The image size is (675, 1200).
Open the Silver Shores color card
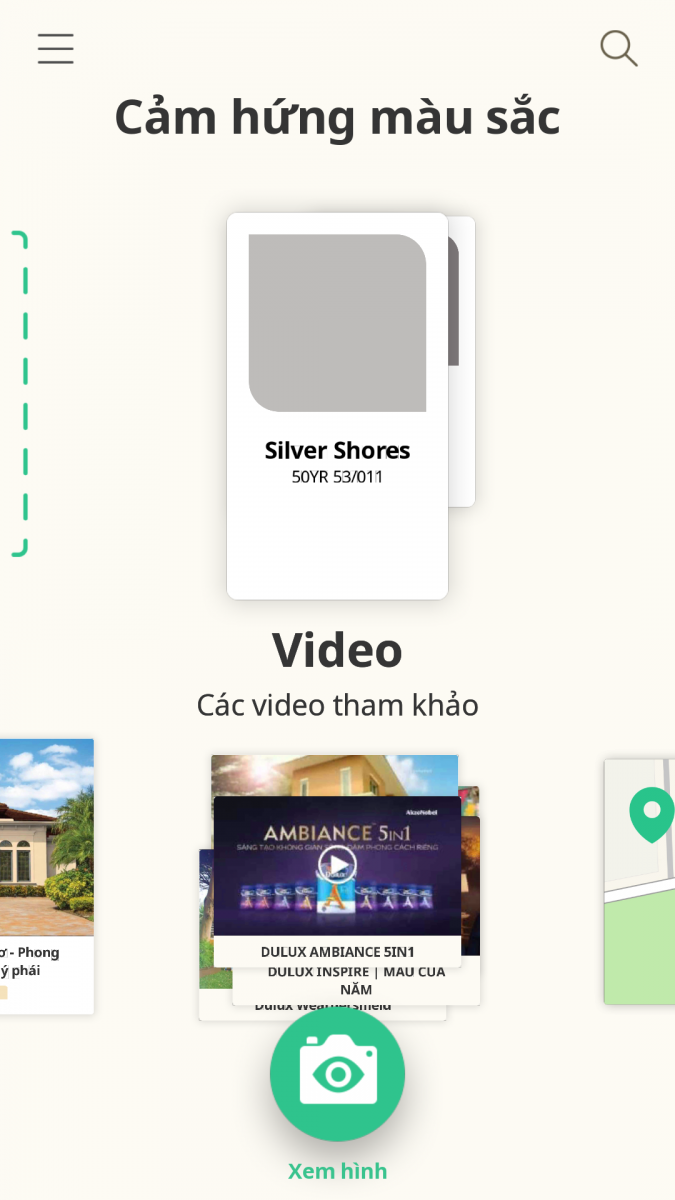point(337,406)
